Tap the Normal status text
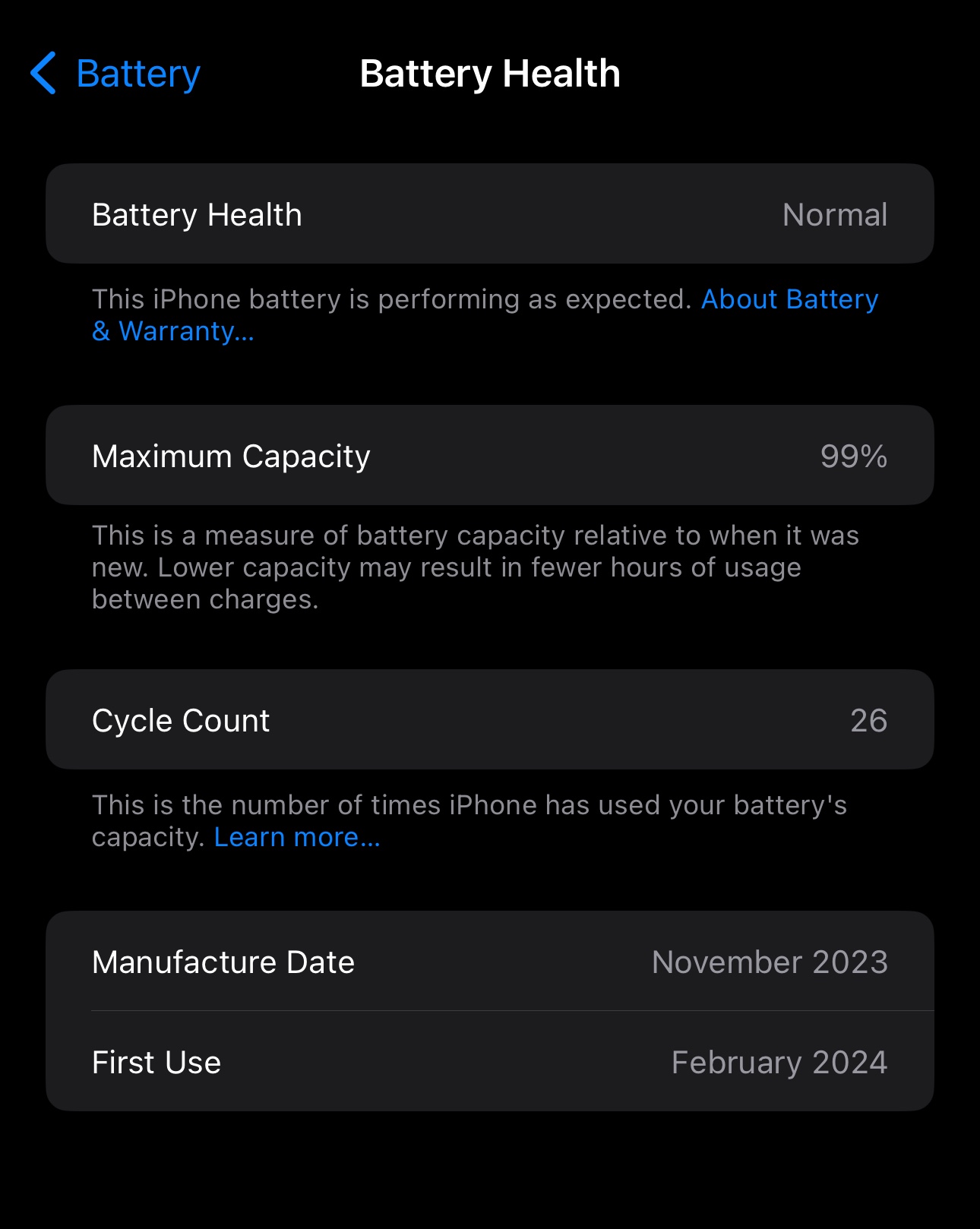This screenshot has height=1229, width=980. pos(834,215)
